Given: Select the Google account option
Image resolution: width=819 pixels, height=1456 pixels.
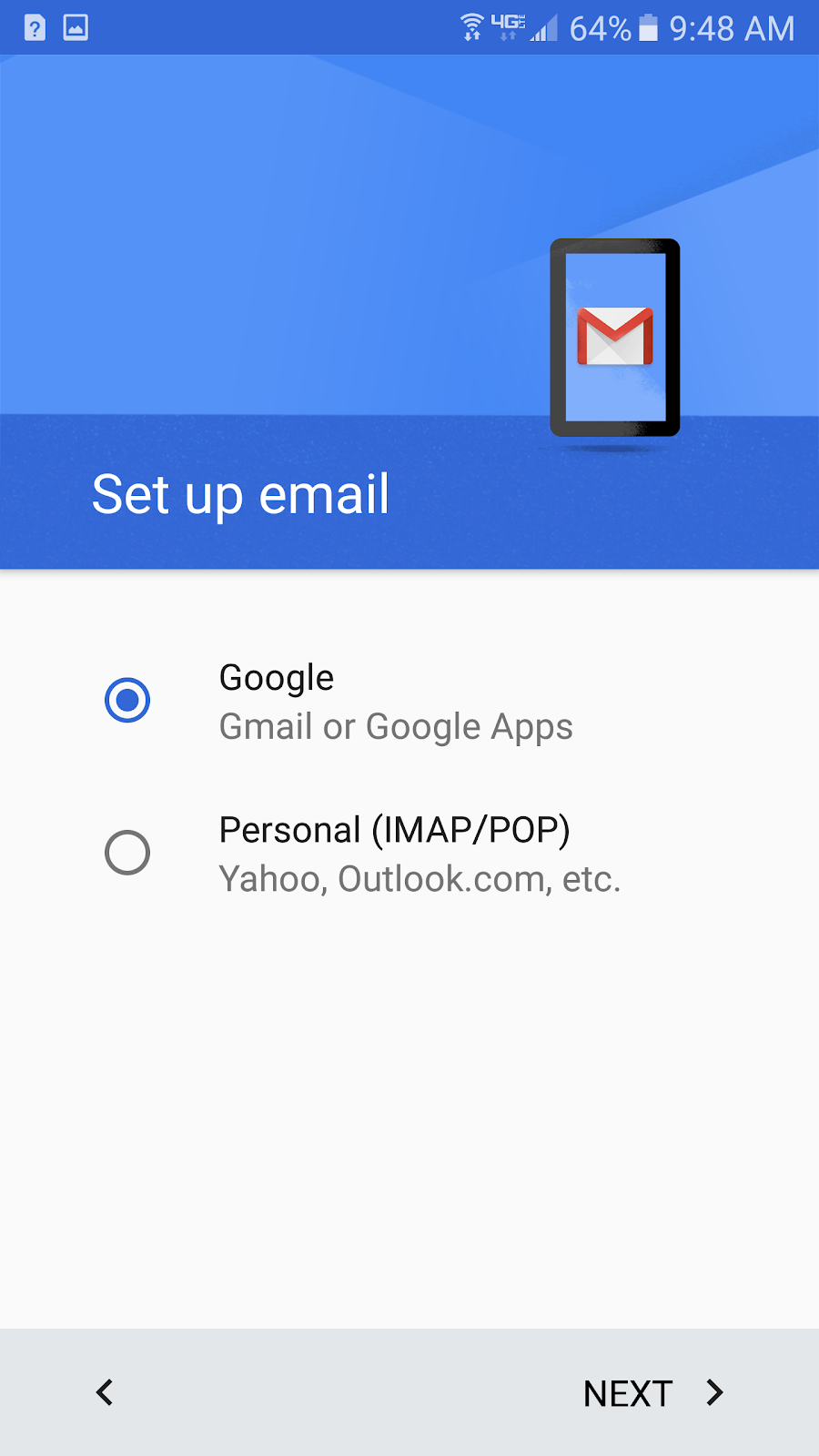Looking at the screenshot, I should click(x=127, y=701).
